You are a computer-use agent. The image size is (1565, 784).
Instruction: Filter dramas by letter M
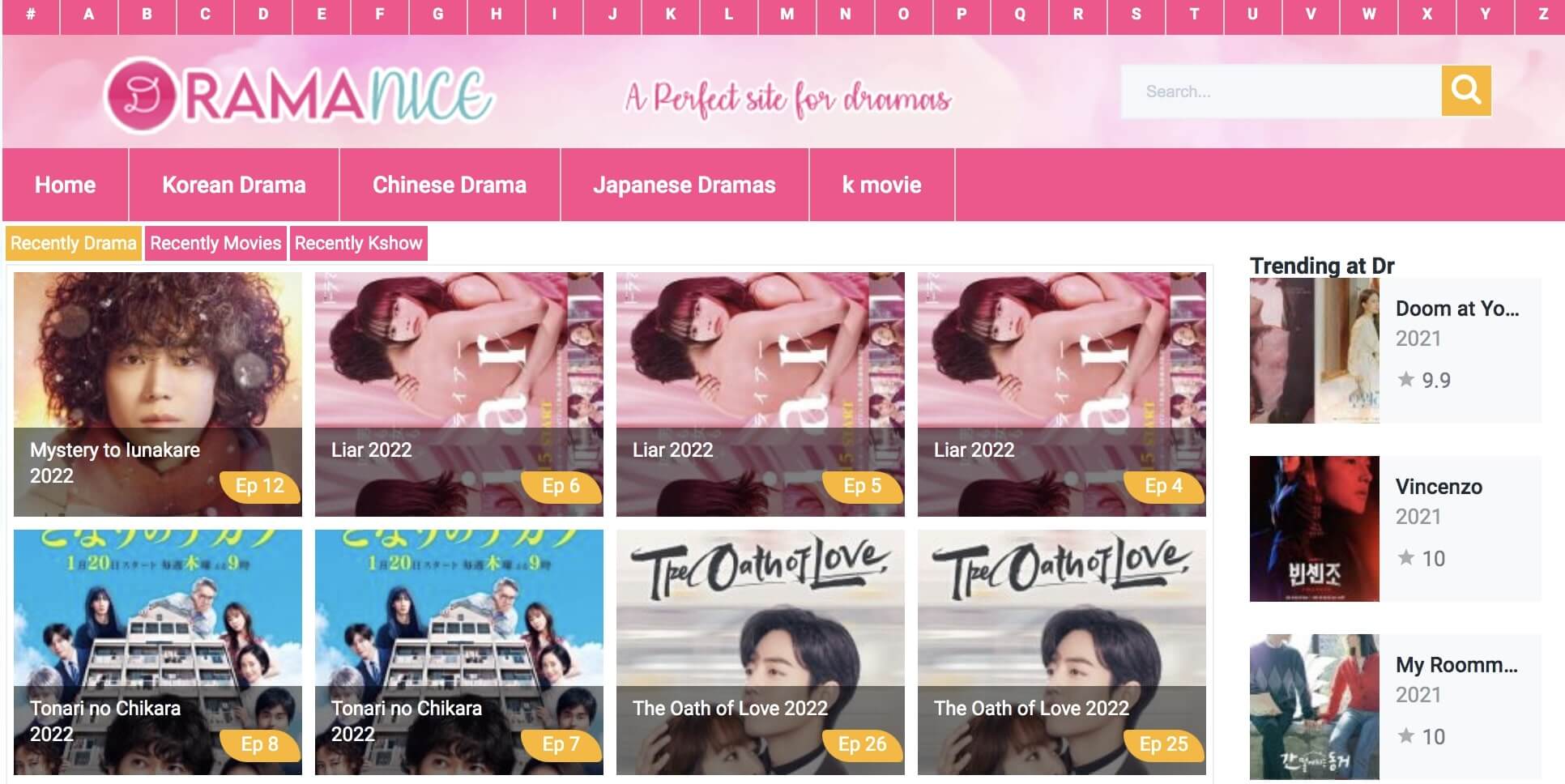(x=787, y=14)
